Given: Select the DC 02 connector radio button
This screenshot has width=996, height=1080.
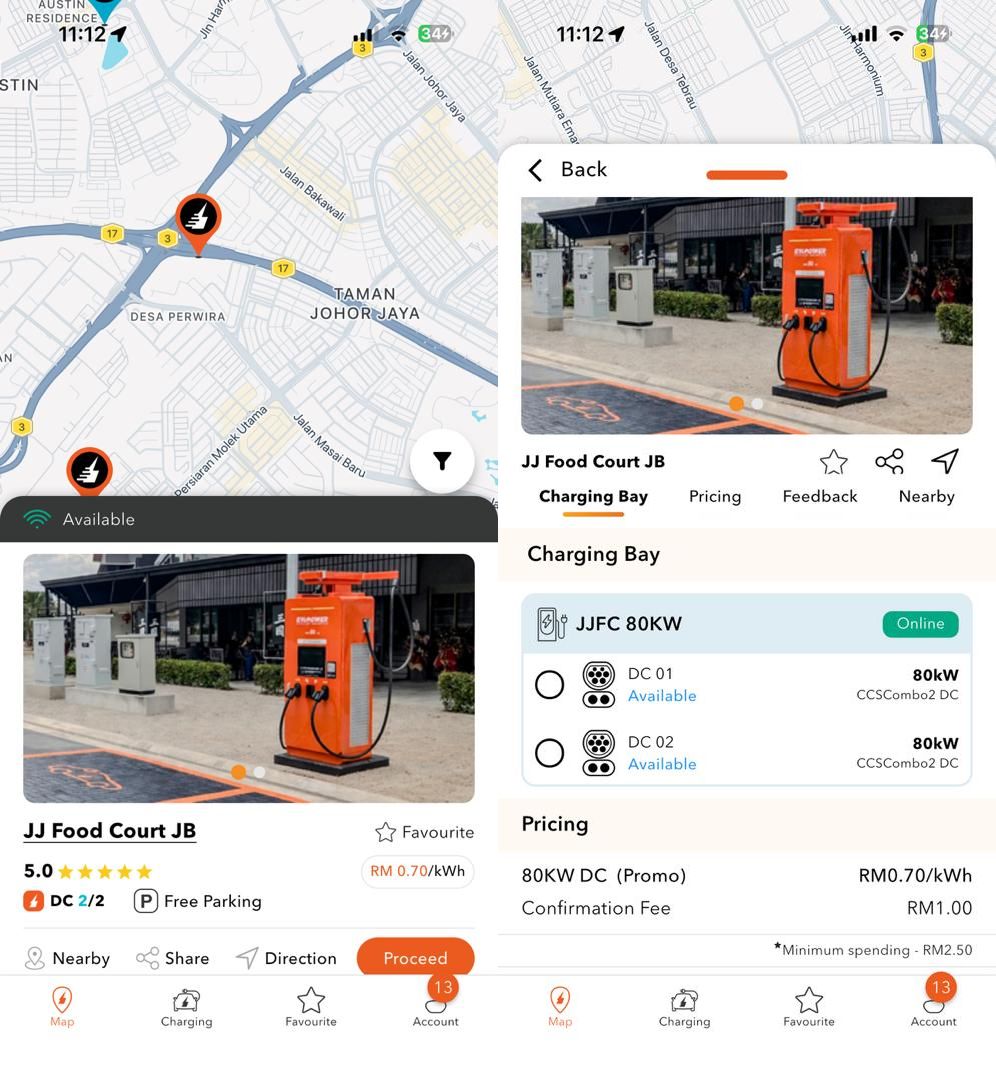Looking at the screenshot, I should point(549,753).
